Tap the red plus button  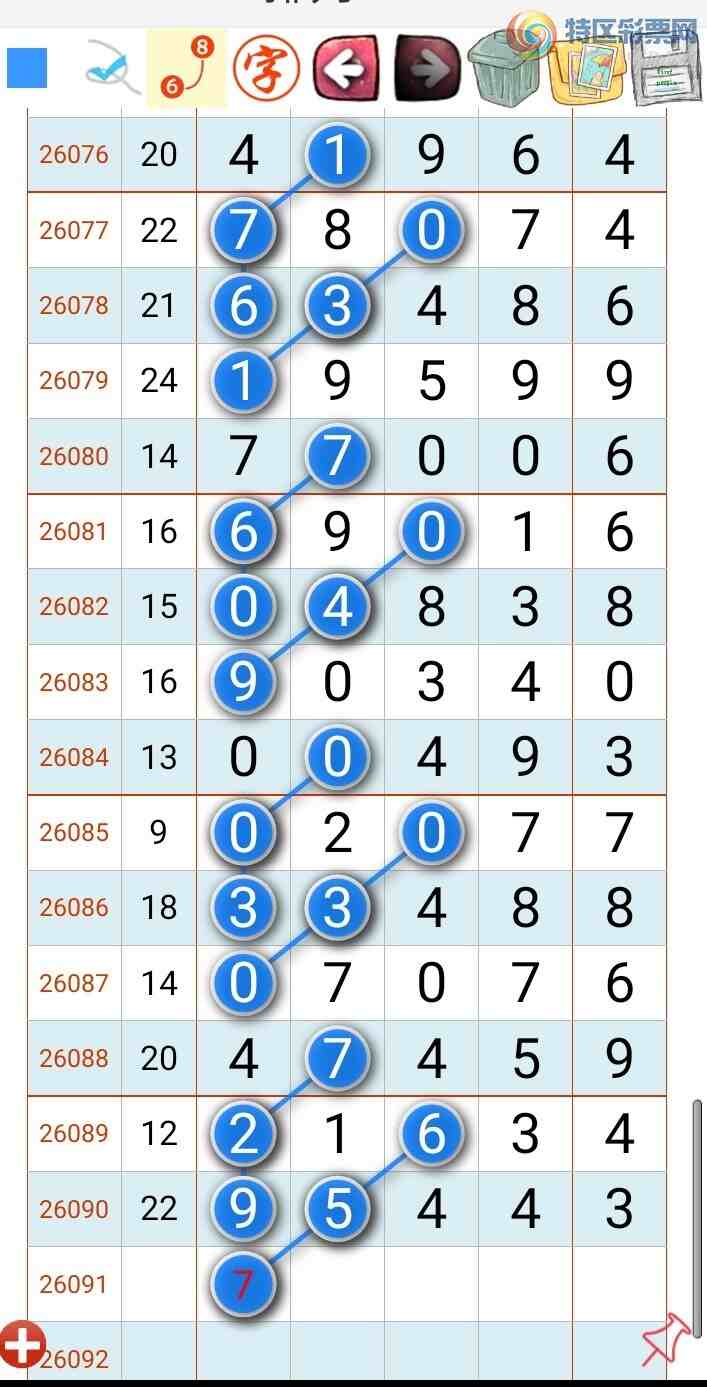(x=21, y=1344)
